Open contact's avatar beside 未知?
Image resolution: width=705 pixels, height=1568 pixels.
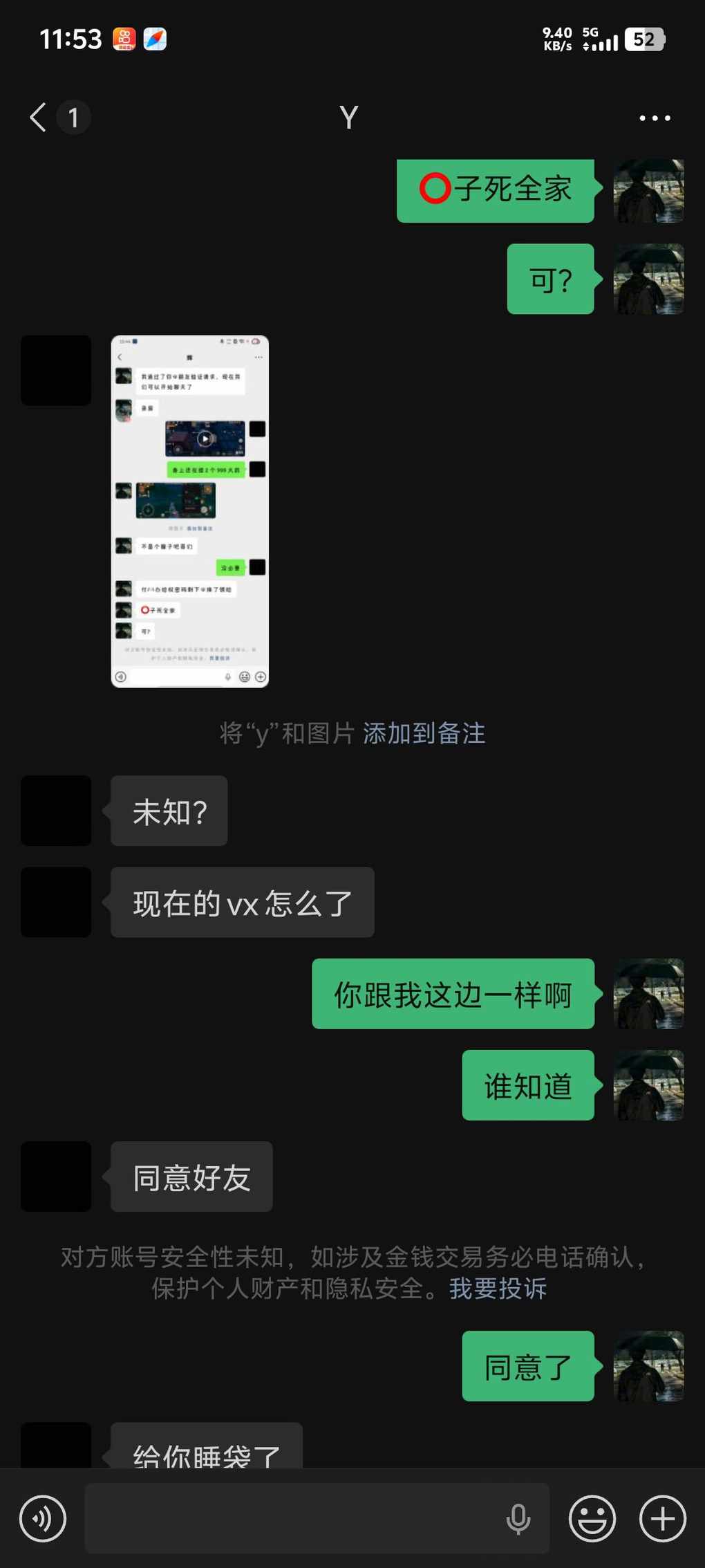56,811
